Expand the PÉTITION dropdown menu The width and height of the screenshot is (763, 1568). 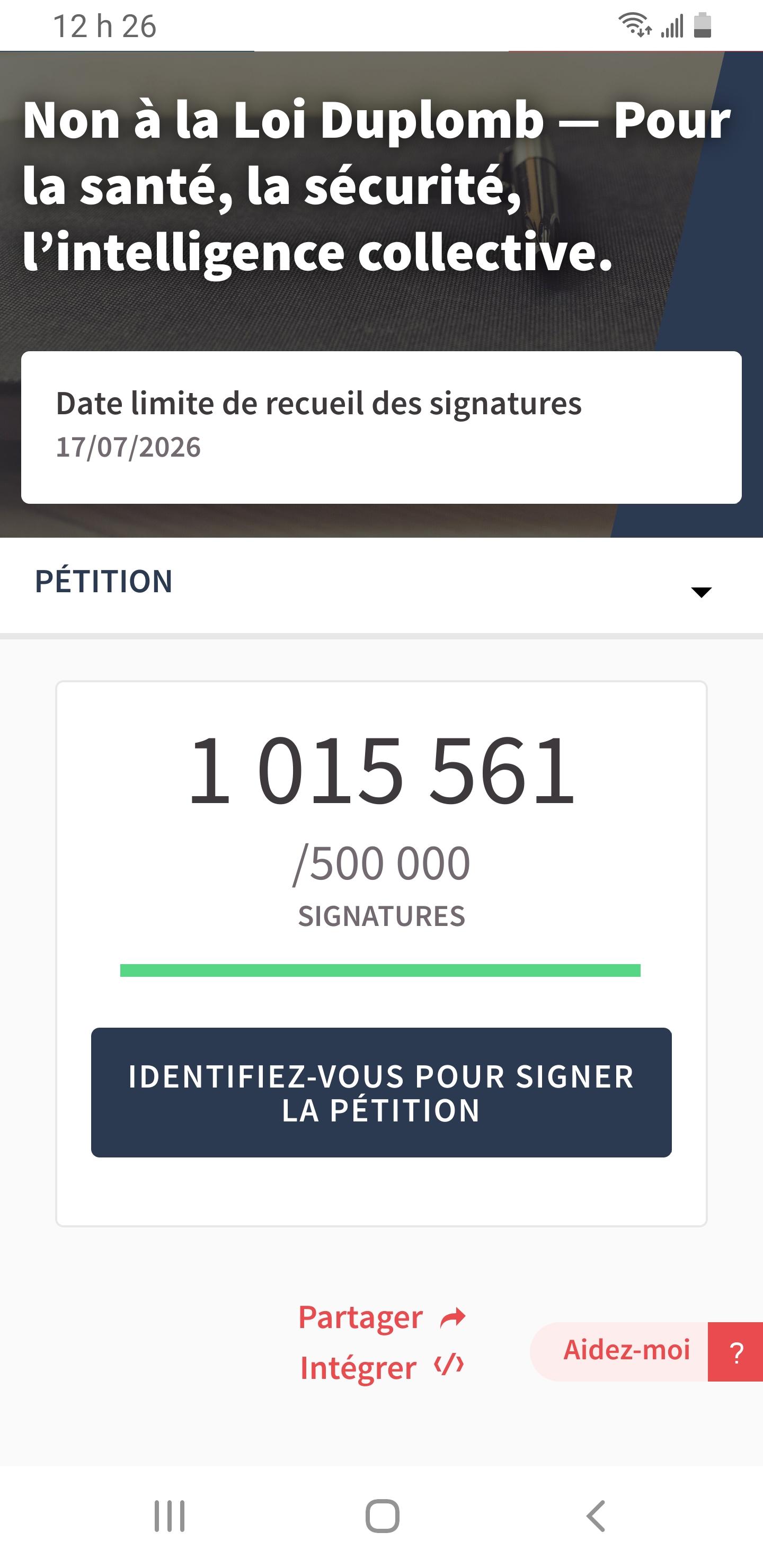(x=381, y=585)
